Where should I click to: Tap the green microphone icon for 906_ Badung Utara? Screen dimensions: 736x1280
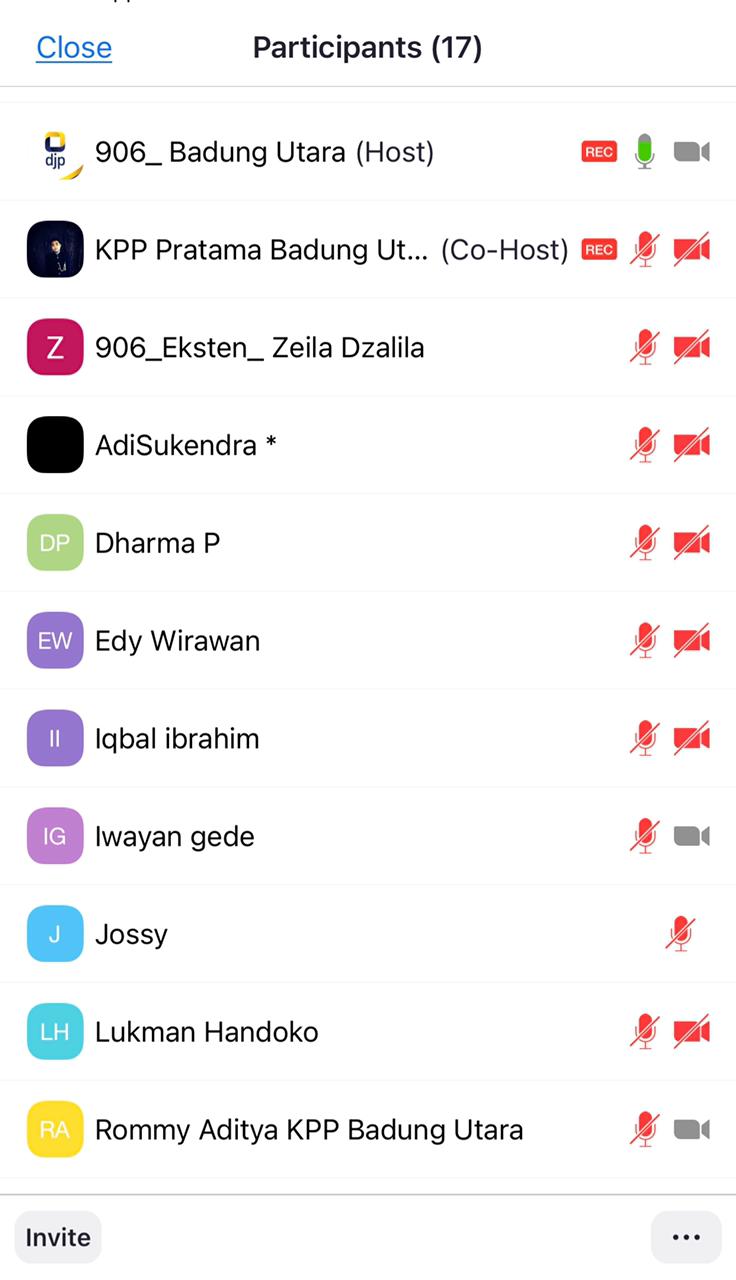645,152
